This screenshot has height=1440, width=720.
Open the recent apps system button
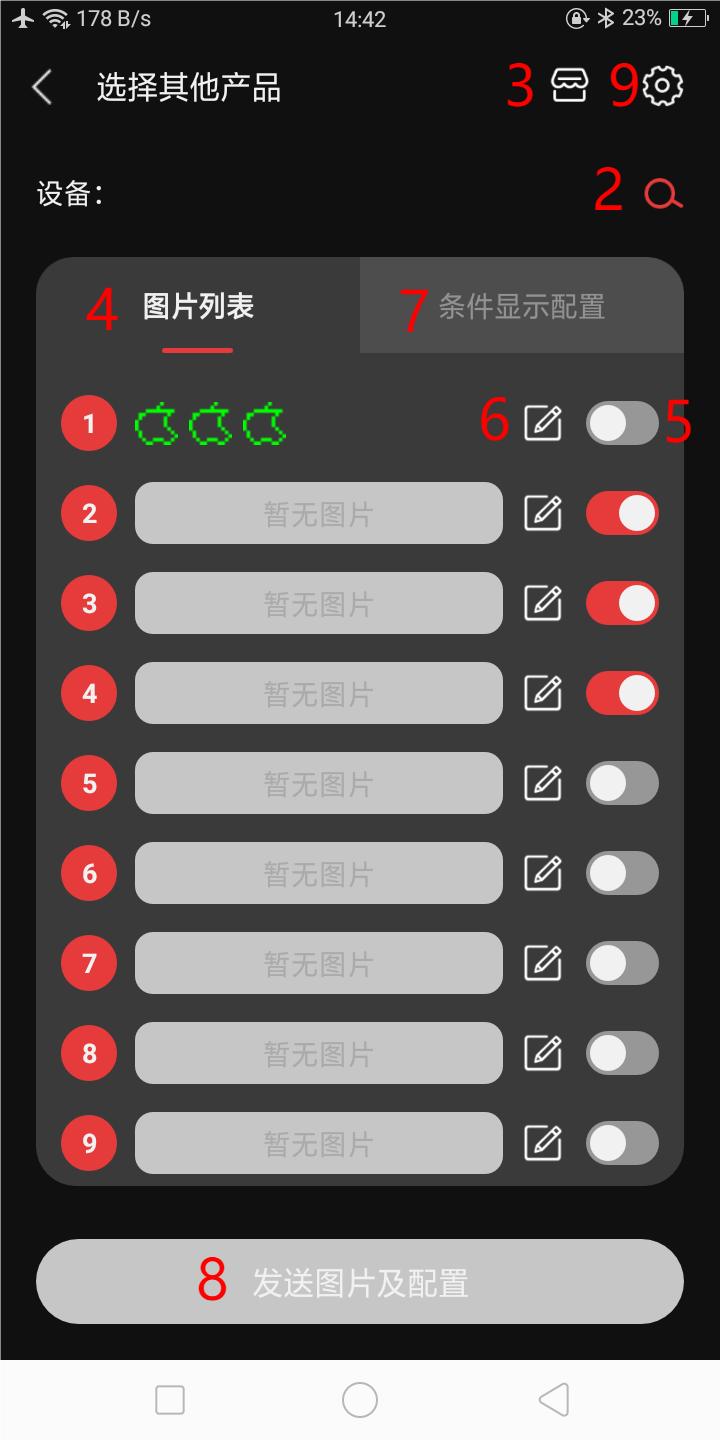coord(170,1400)
